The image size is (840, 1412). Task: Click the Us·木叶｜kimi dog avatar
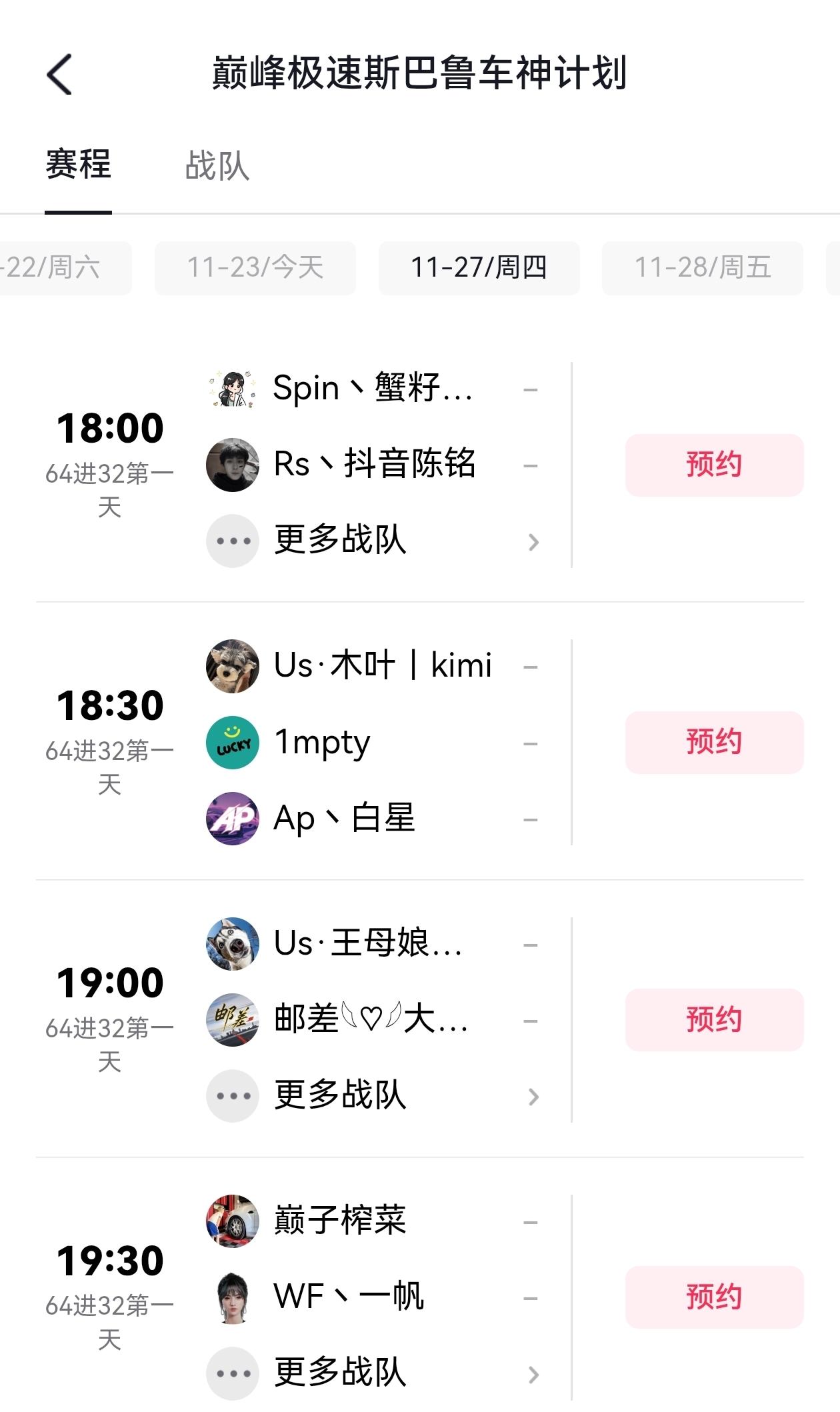point(231,666)
